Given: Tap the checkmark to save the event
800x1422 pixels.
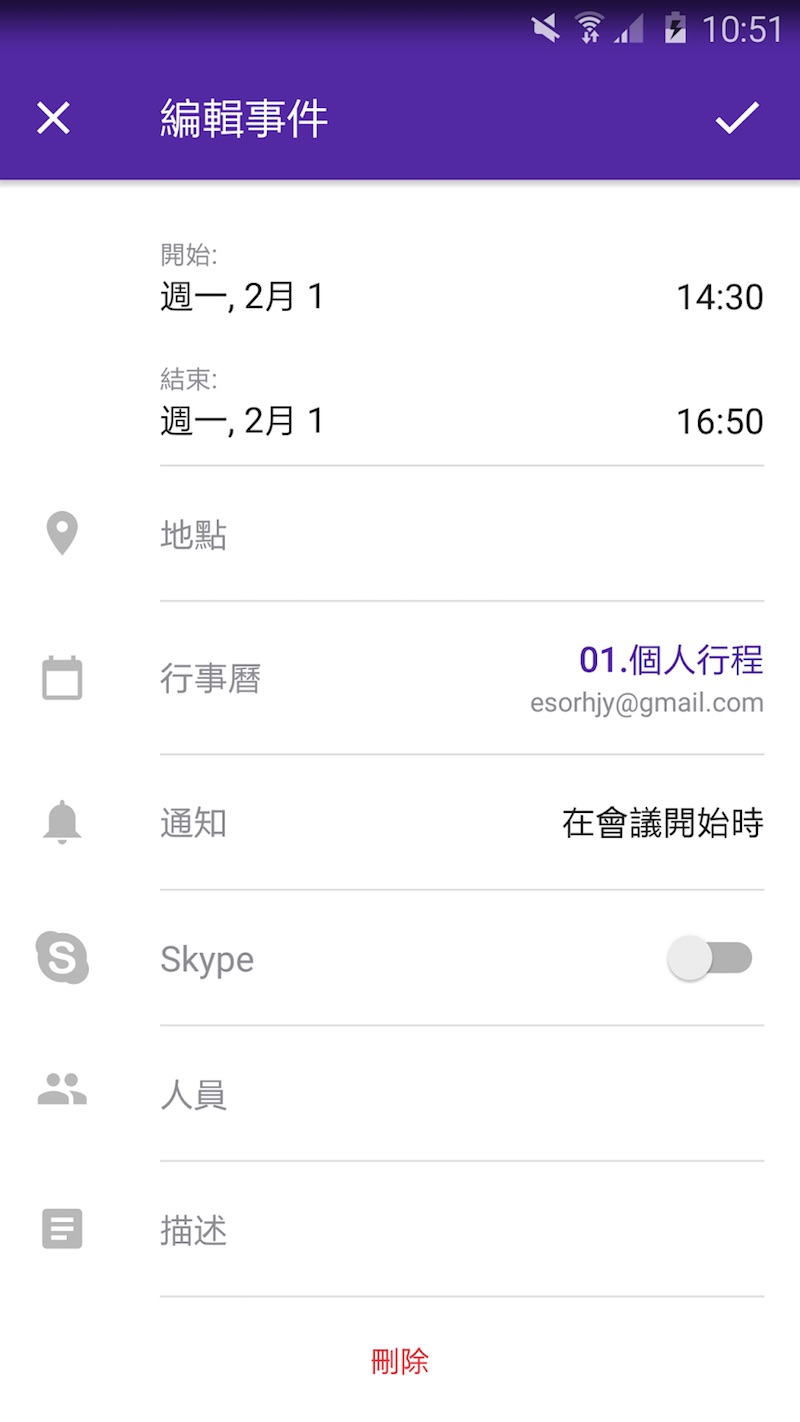Looking at the screenshot, I should point(739,117).
